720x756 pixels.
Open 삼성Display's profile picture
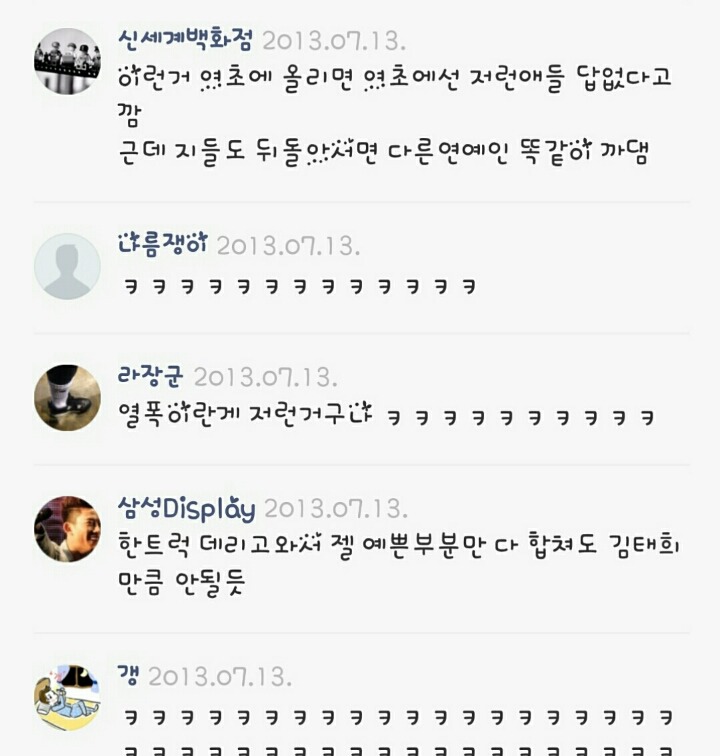(67, 529)
